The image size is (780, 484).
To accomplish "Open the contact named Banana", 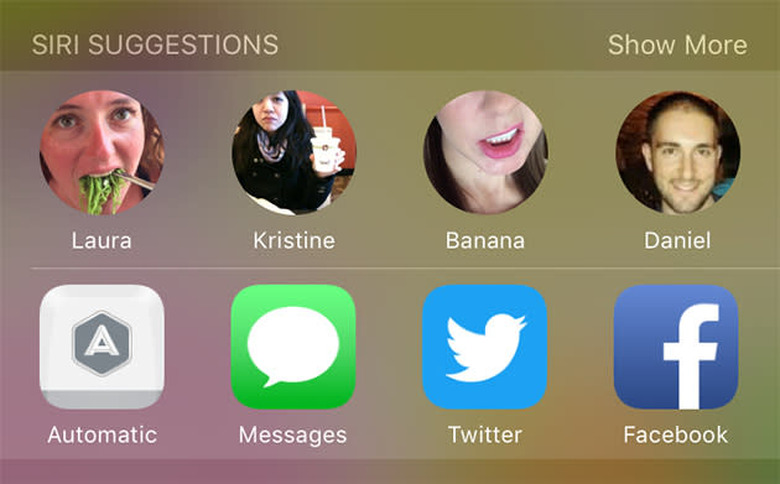I will click(485, 153).
